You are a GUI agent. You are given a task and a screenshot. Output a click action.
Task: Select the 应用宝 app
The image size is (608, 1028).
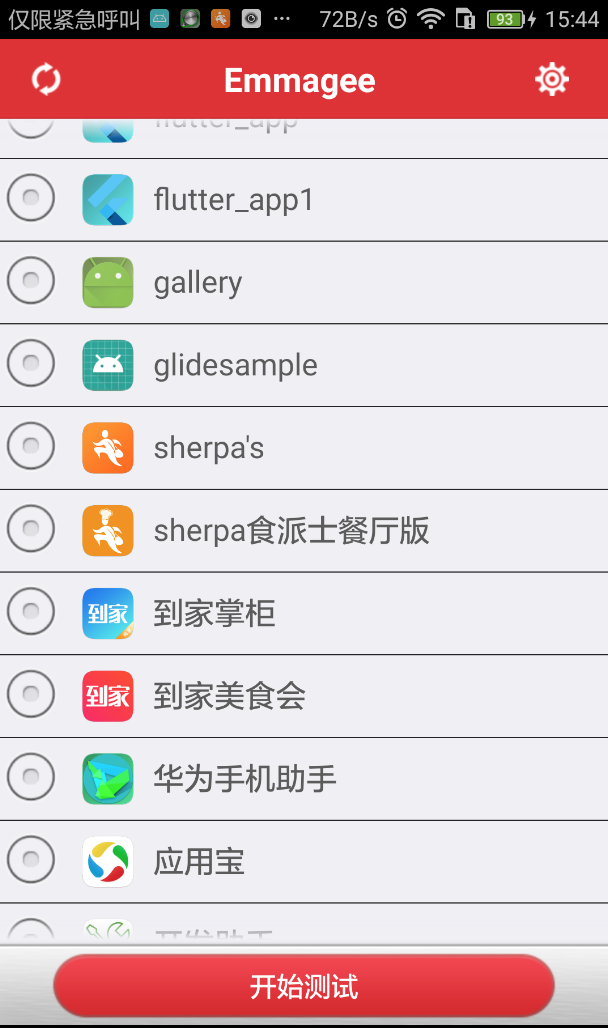[31, 859]
